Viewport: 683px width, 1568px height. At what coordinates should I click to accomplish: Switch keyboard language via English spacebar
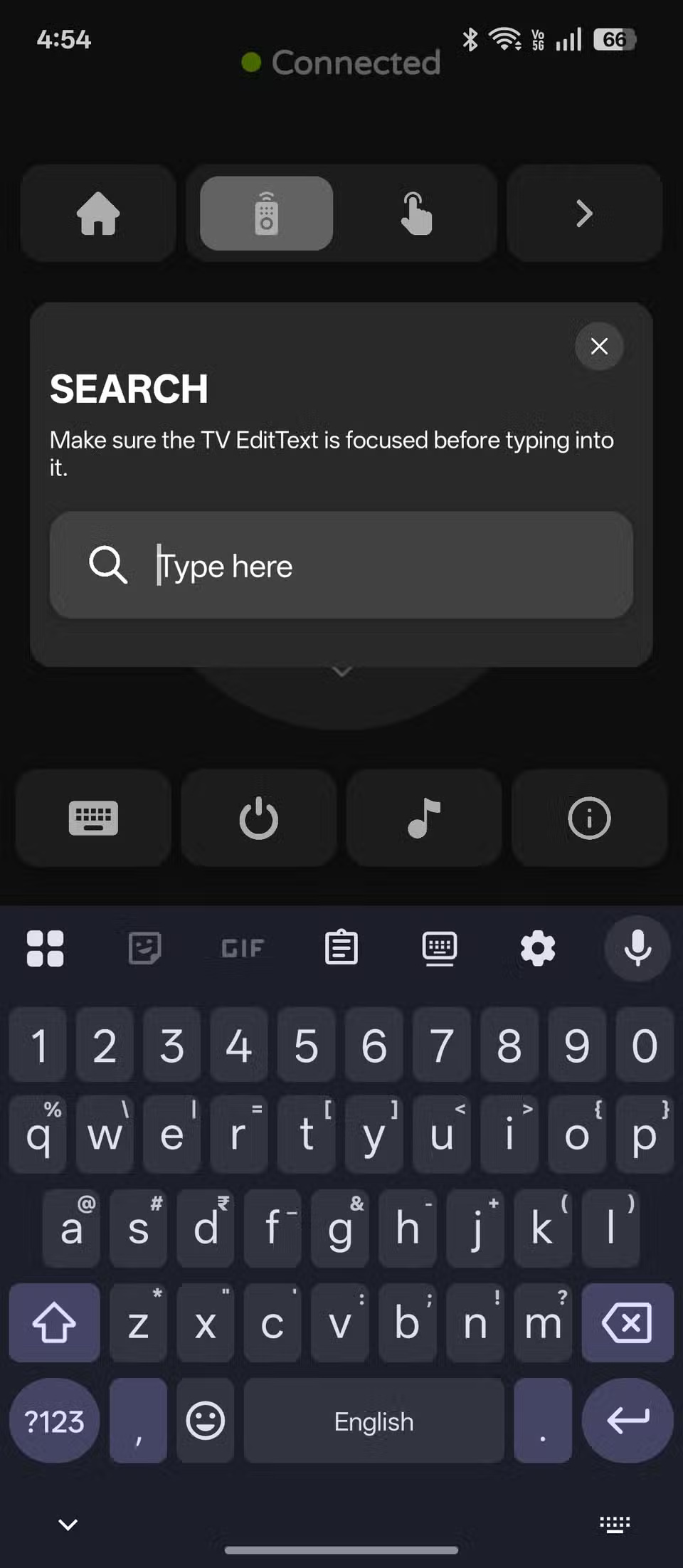click(374, 1421)
